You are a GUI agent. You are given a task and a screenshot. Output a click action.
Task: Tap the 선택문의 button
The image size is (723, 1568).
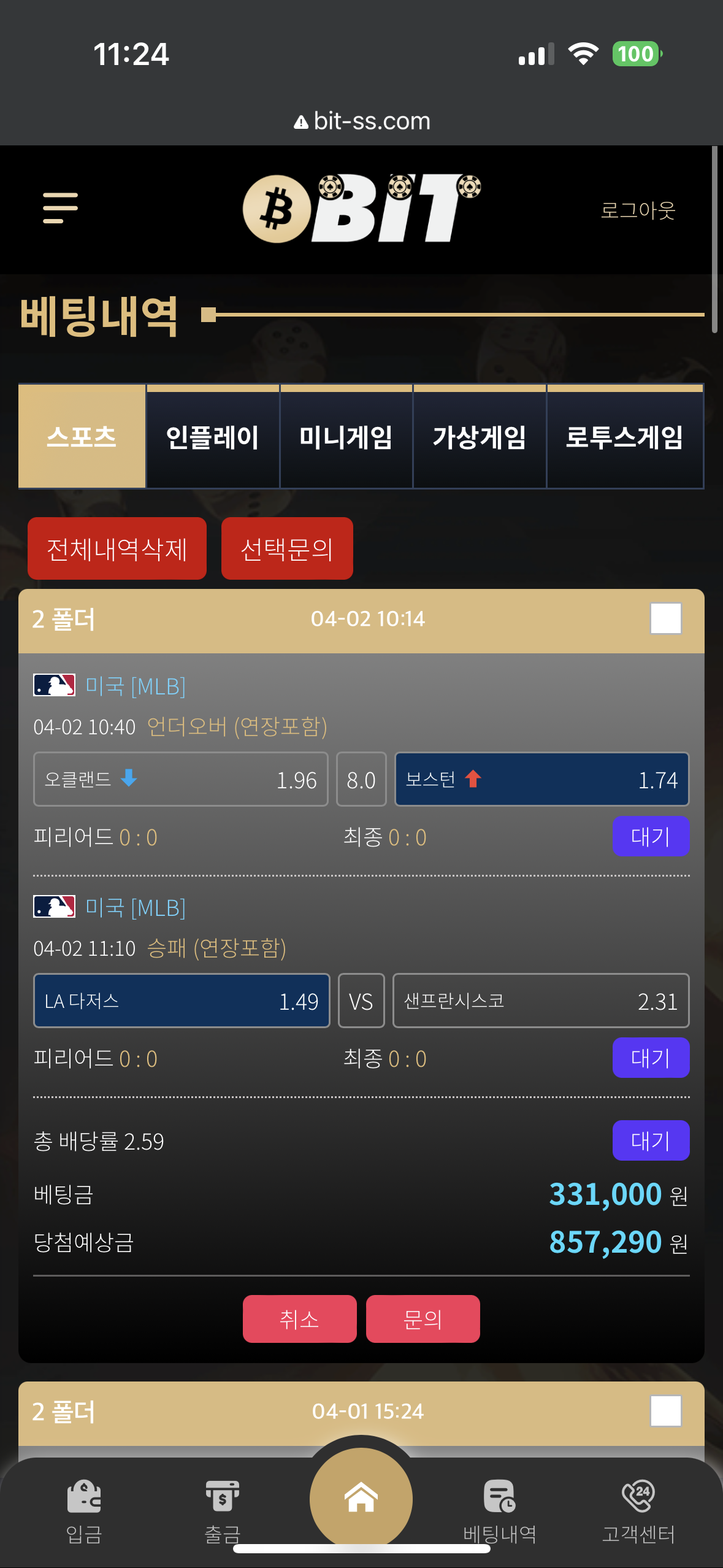pos(287,548)
